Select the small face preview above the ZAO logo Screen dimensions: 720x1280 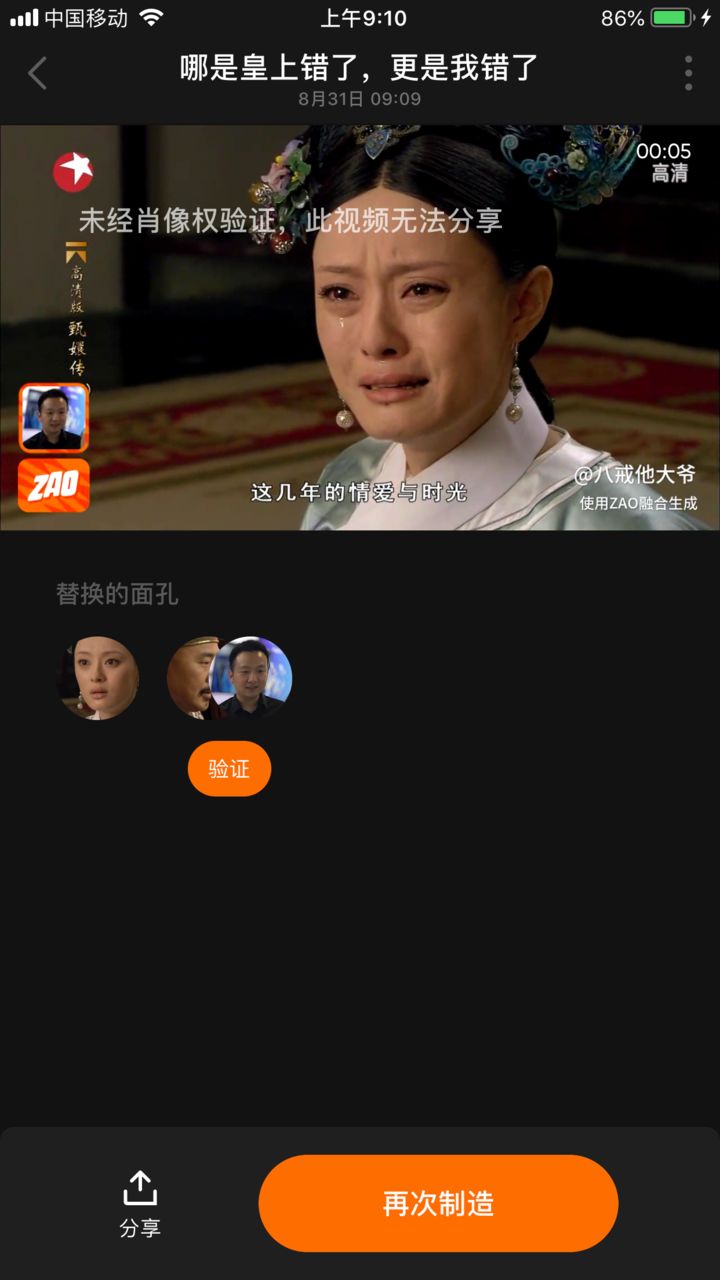[x=52, y=415]
